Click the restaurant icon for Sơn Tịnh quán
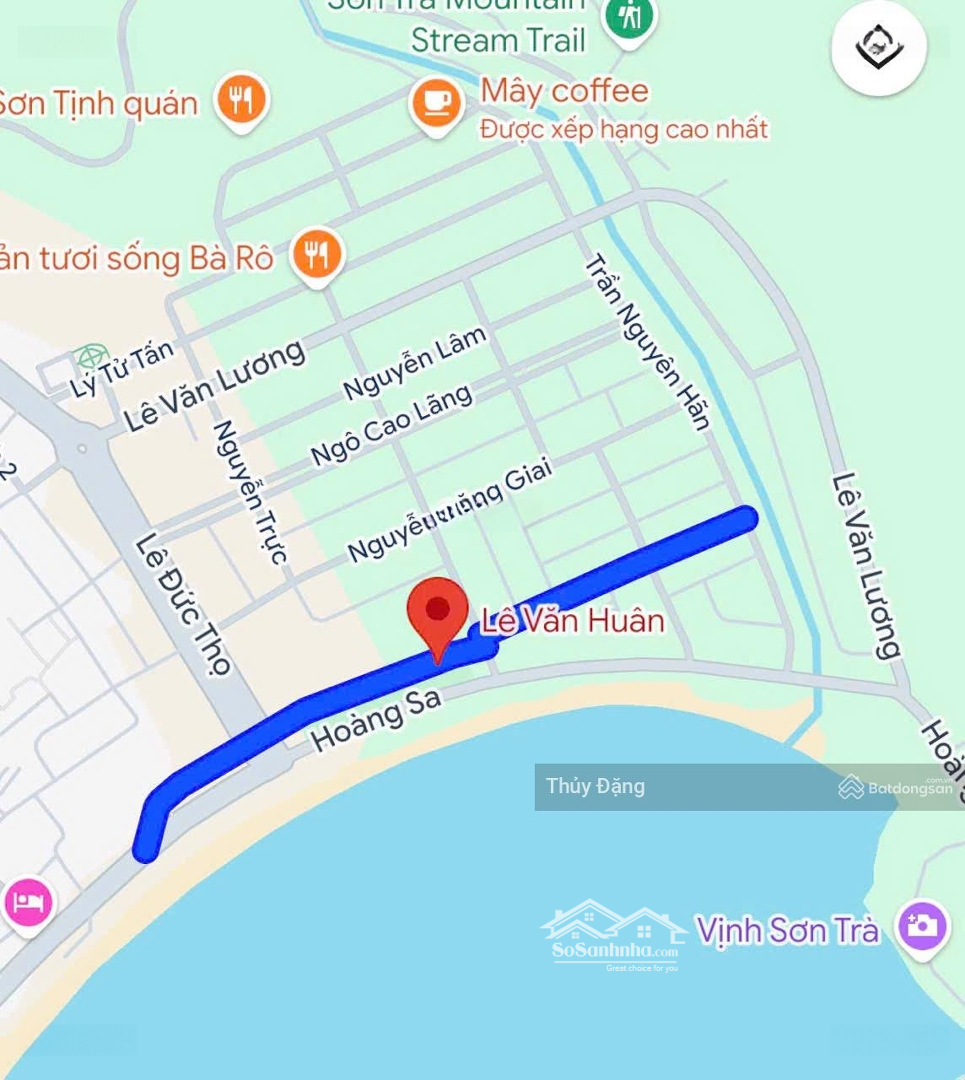This screenshot has width=965, height=1080. tap(241, 101)
